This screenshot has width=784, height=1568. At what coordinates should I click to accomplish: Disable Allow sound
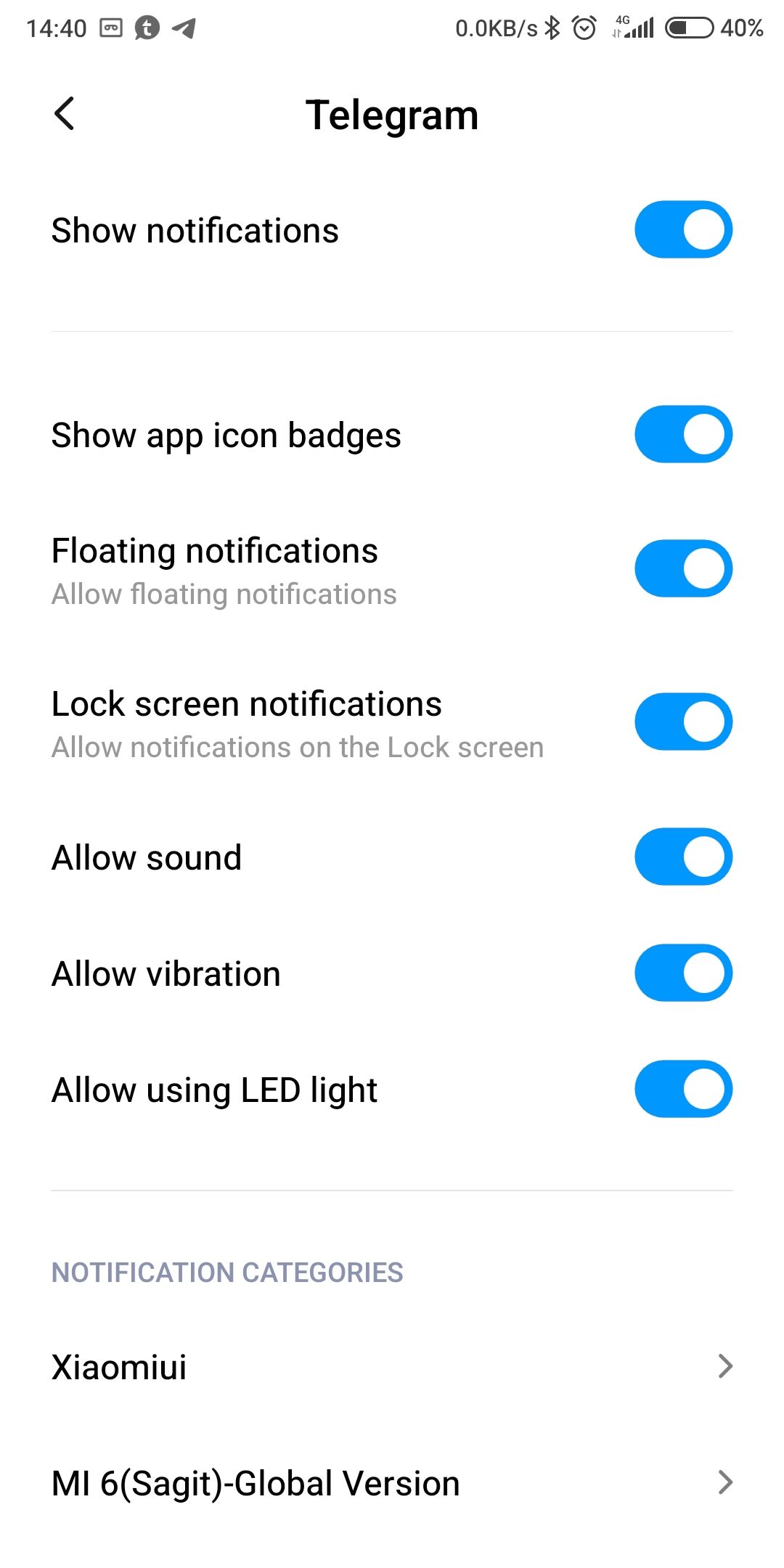683,857
